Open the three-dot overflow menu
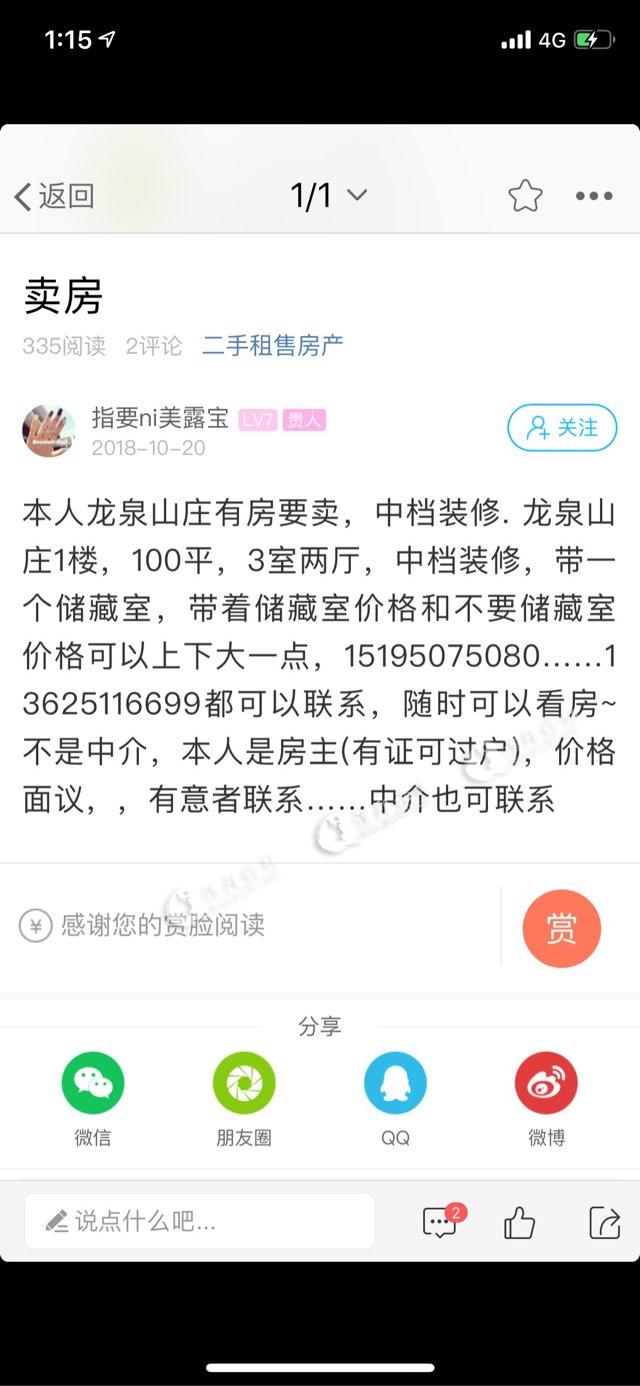 click(593, 196)
